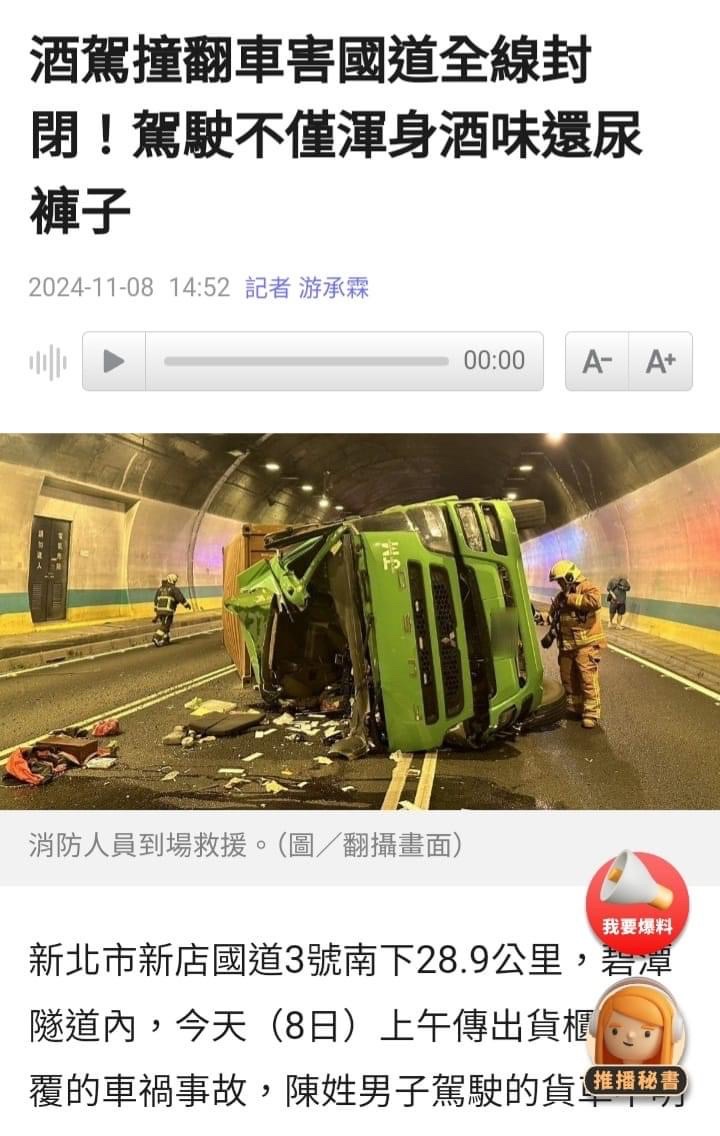Decrease font size with A- button
720x1136 pixels.
(597, 361)
